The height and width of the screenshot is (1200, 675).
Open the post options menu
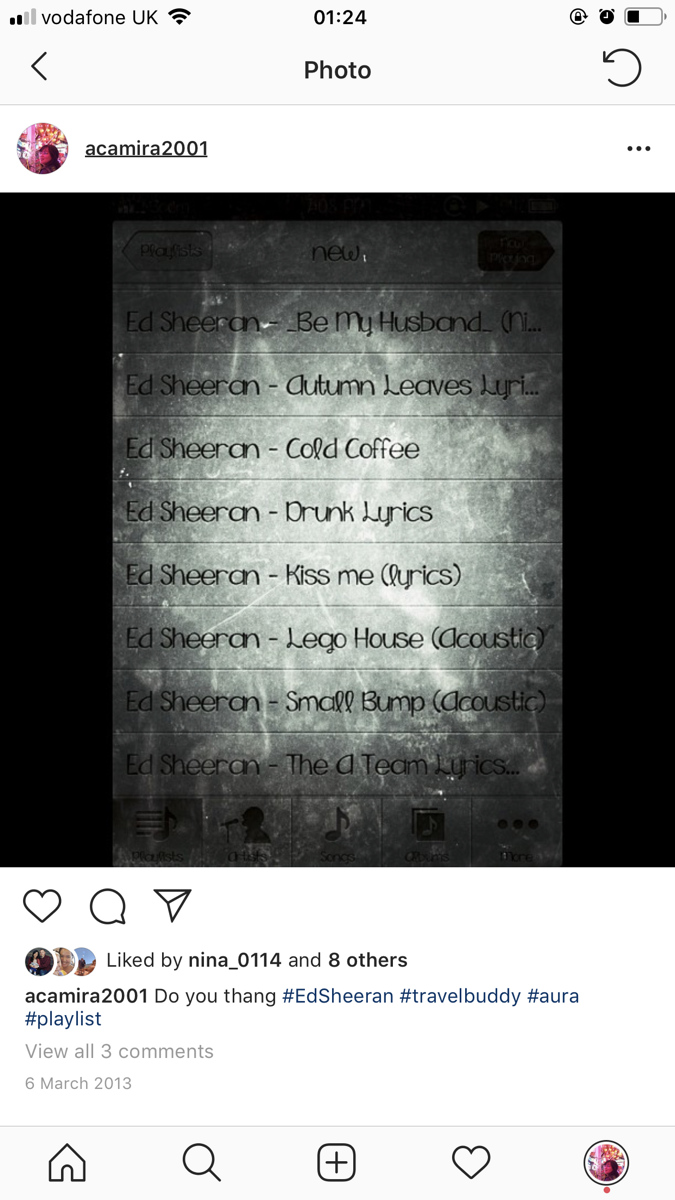click(x=638, y=149)
